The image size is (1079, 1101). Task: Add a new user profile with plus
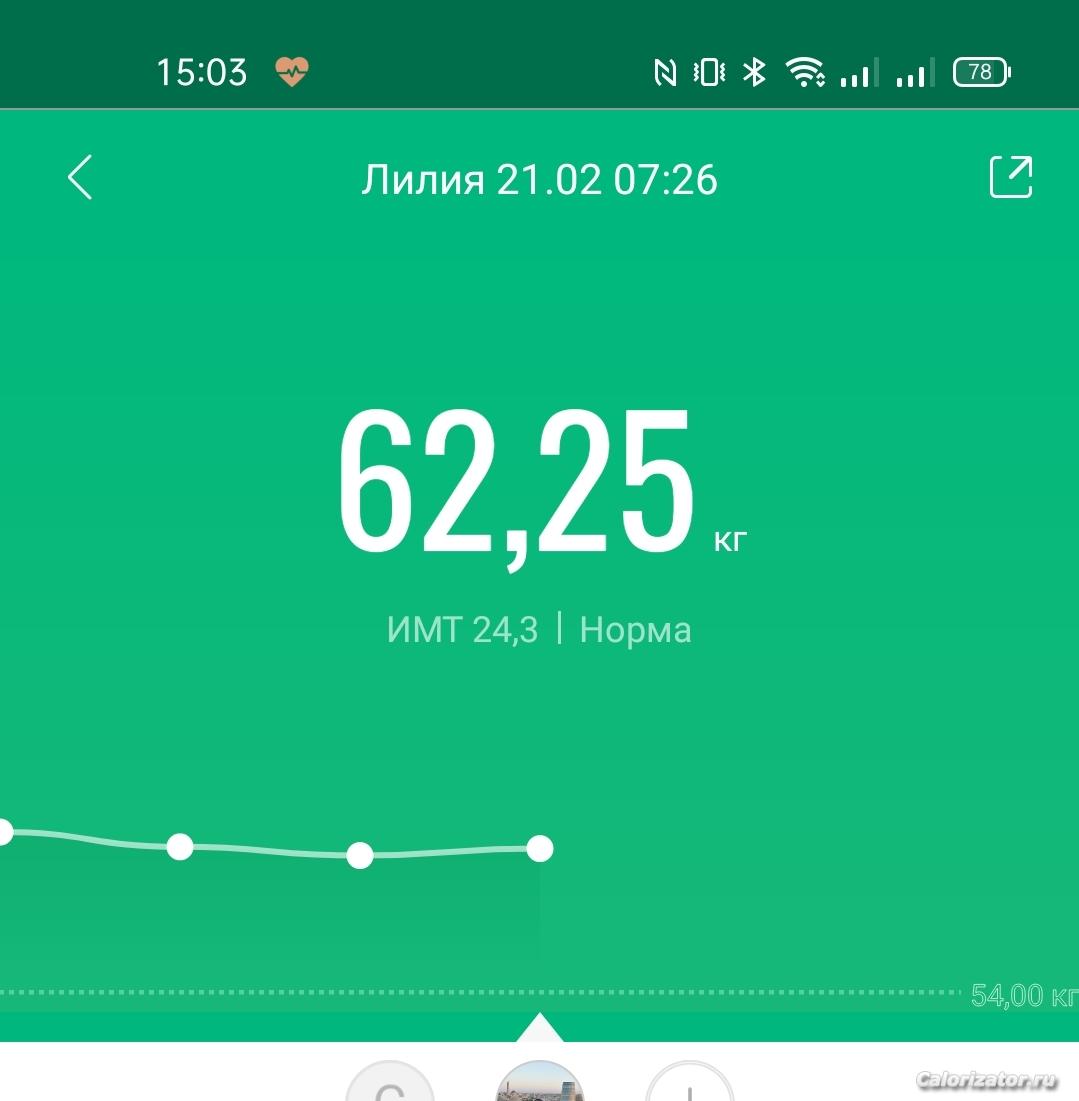point(690,1086)
